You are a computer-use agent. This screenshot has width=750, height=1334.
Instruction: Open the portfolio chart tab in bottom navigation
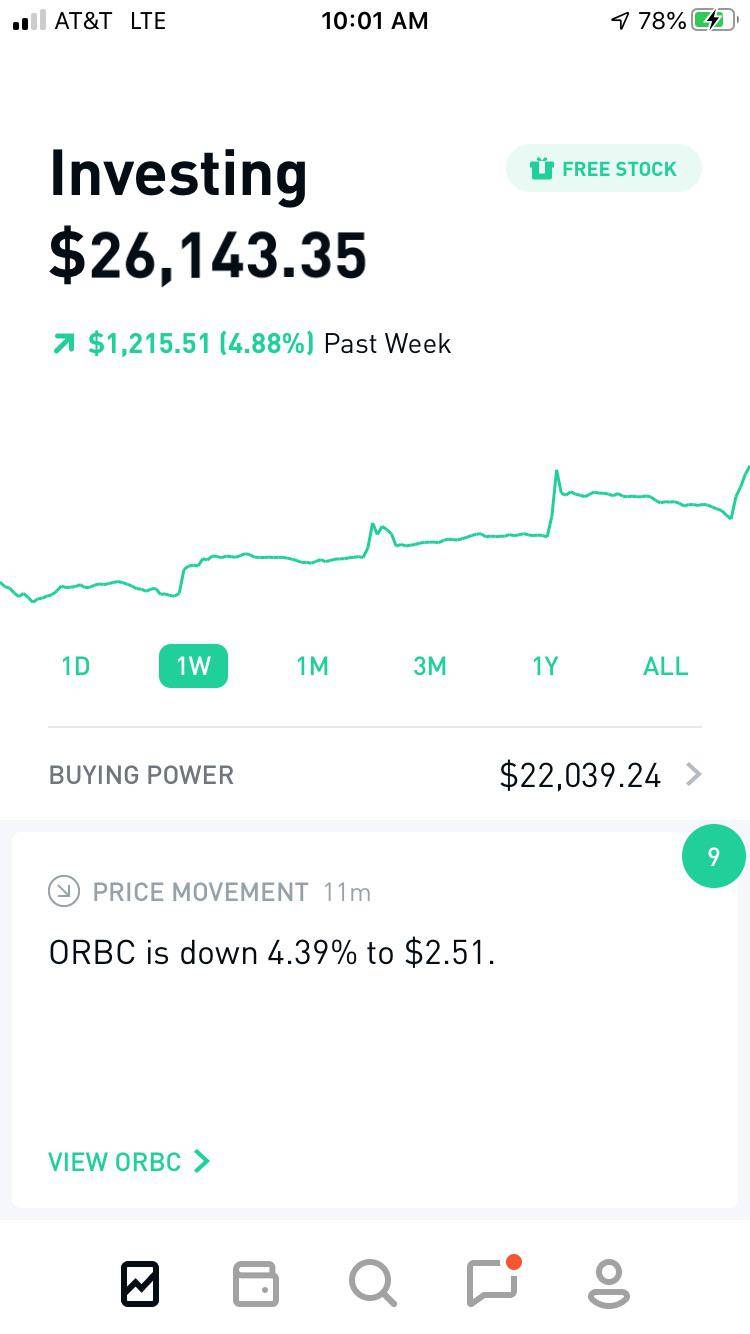click(139, 1283)
